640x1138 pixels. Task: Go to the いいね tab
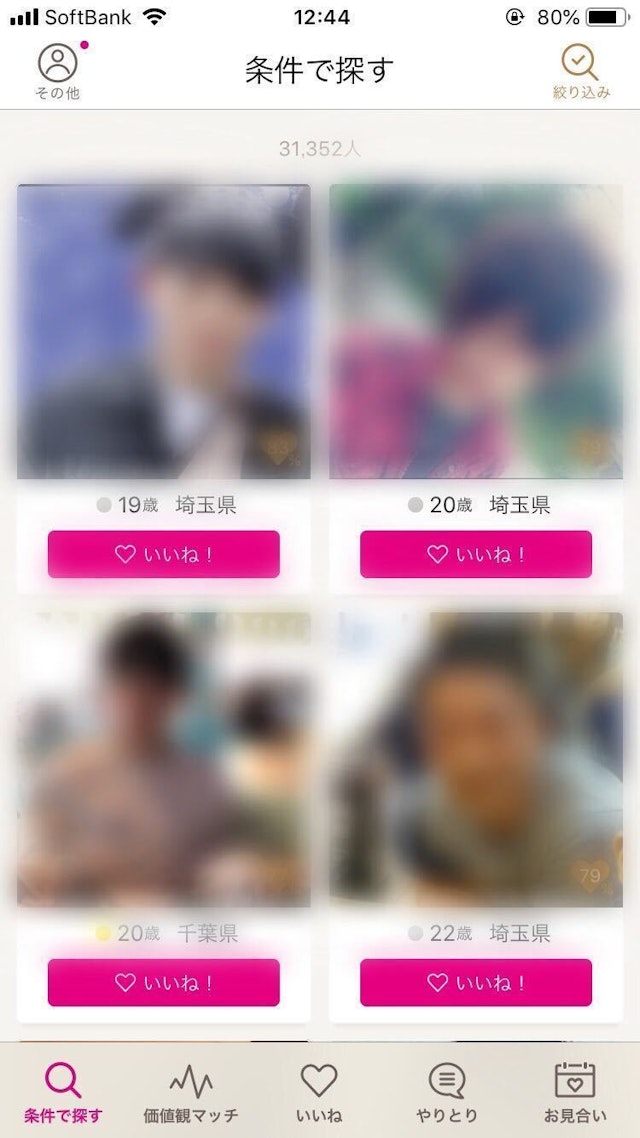click(x=319, y=1092)
